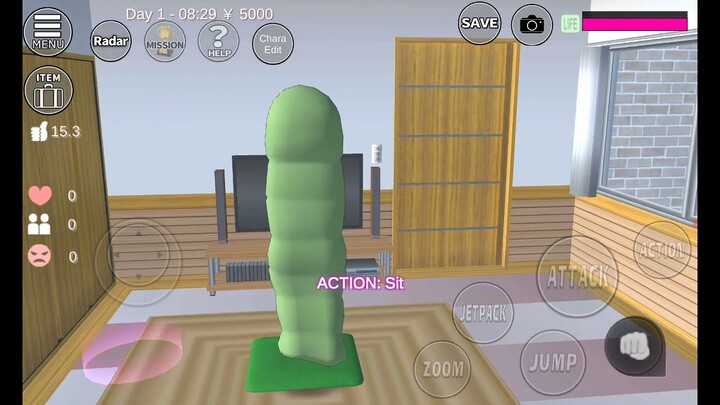Open Chara Edit
This screenshot has height=405, width=720.
(x=272, y=43)
